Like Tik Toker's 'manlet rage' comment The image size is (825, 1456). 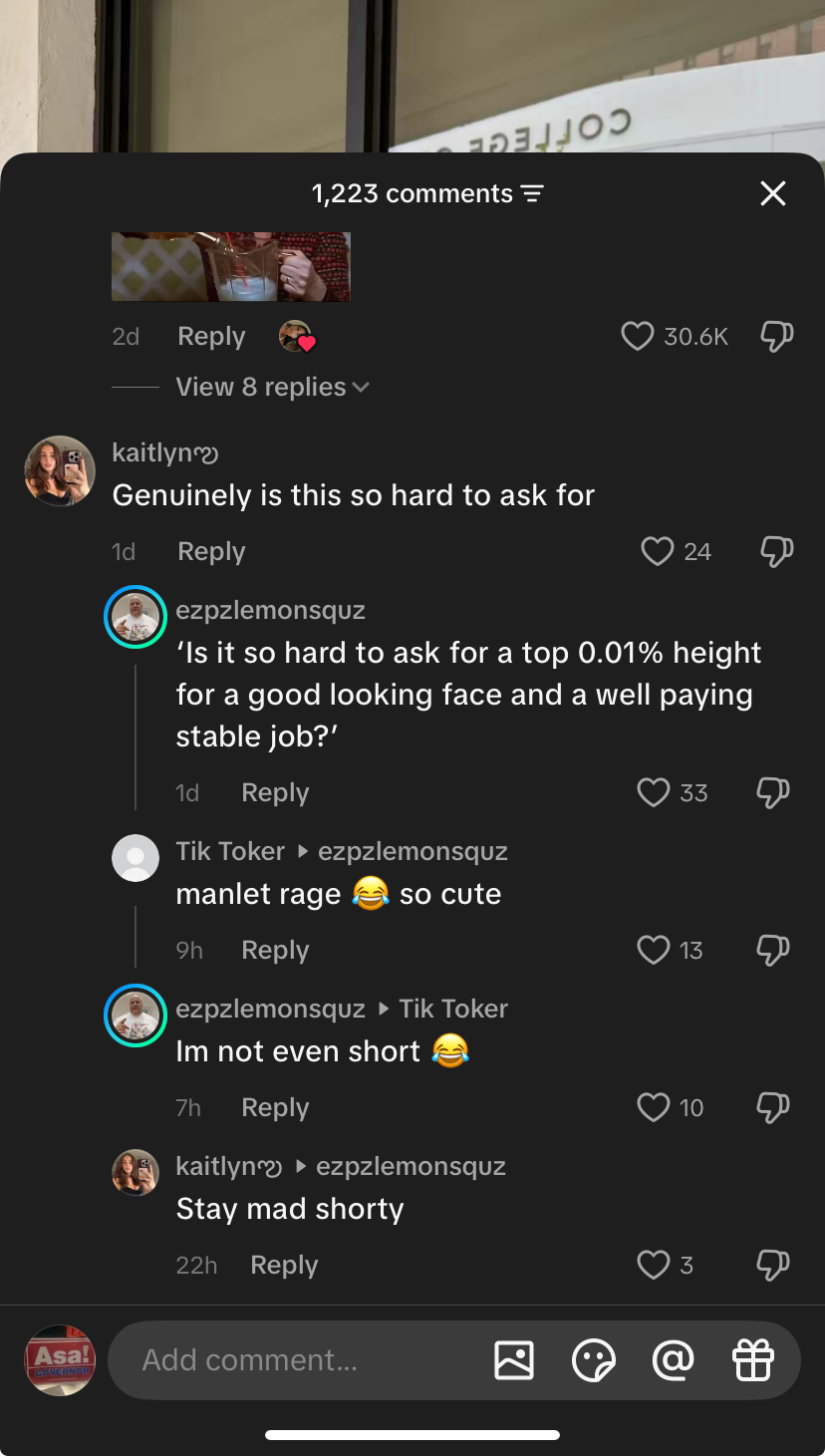tap(653, 950)
